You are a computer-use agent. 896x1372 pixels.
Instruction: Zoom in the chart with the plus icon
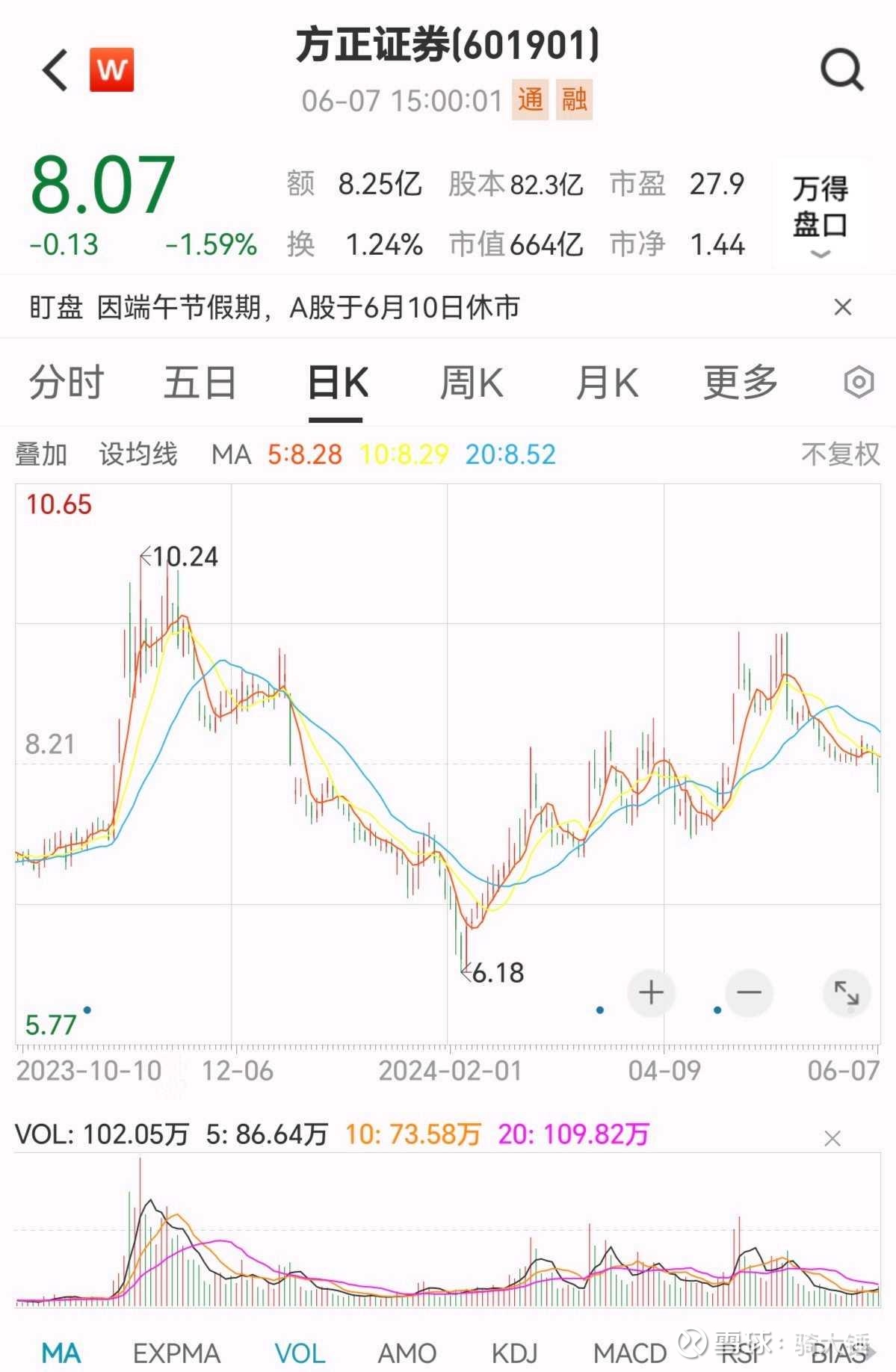[650, 992]
